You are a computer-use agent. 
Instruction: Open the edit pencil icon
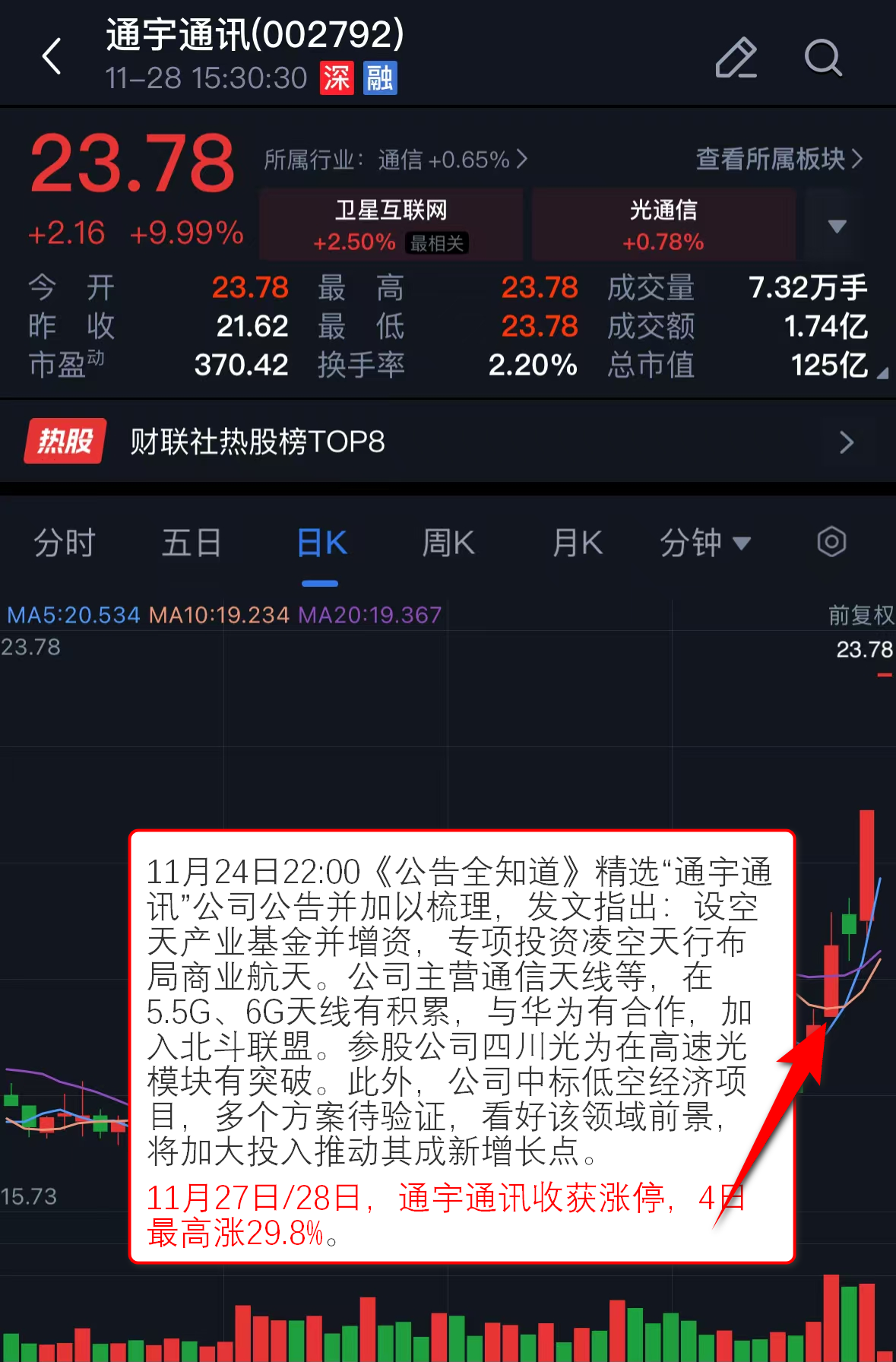coord(736,58)
